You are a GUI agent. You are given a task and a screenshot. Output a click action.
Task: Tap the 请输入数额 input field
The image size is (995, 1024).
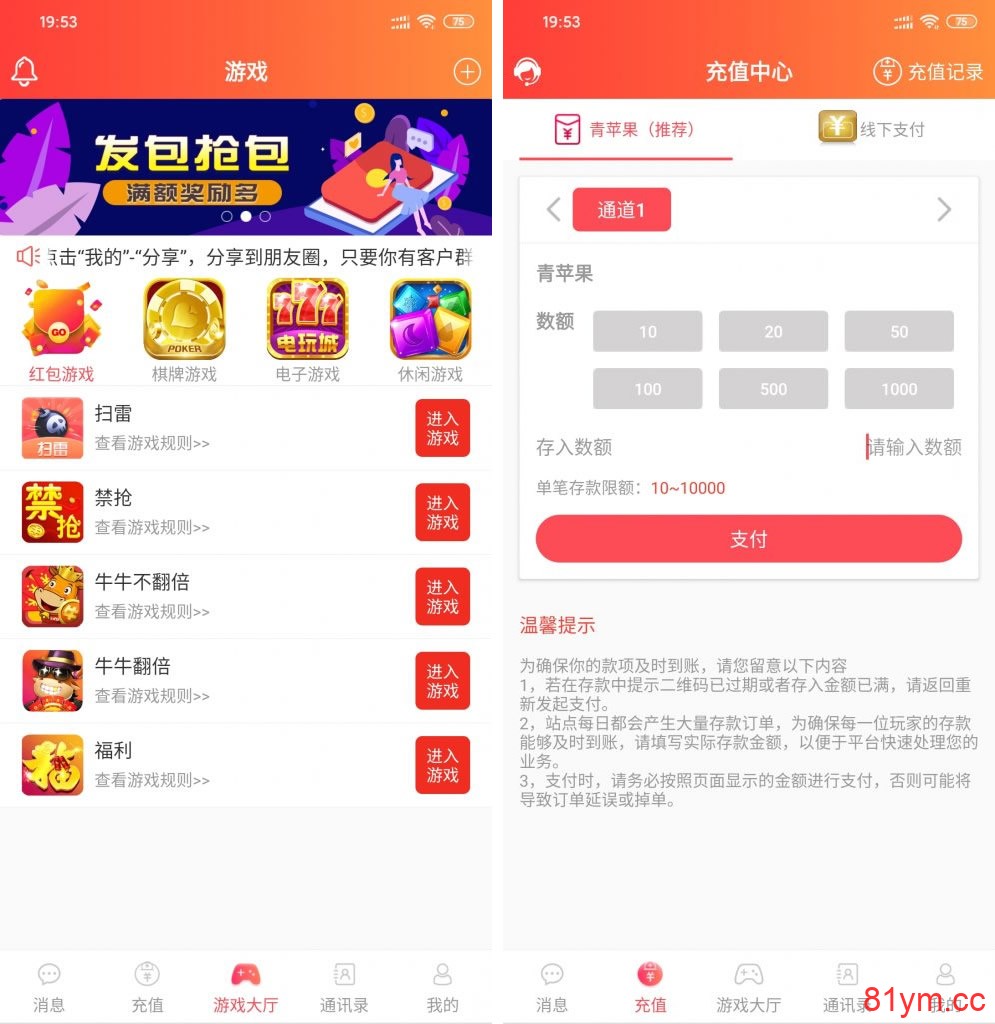(914, 447)
